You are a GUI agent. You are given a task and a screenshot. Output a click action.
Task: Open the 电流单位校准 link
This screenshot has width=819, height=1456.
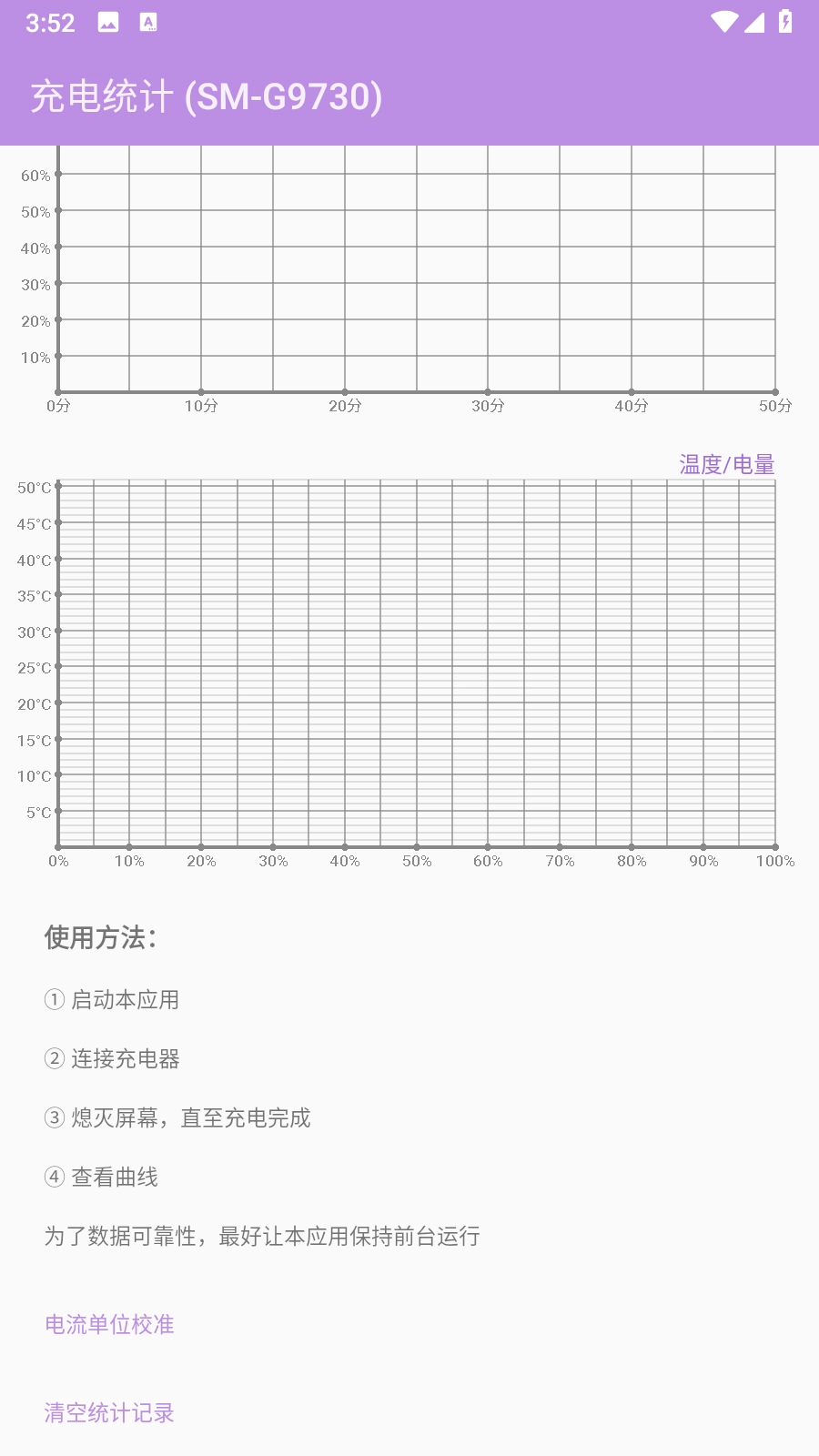pyautogui.click(x=109, y=1324)
